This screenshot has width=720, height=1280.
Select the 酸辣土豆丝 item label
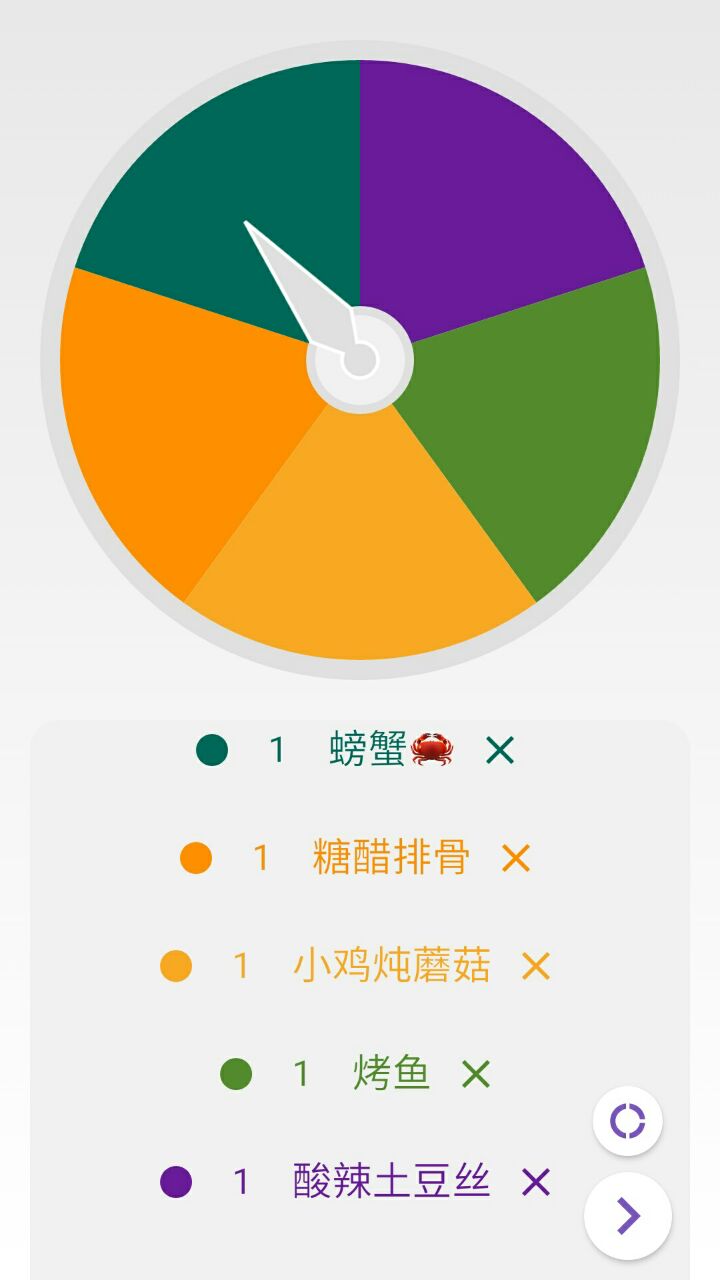pyautogui.click(x=390, y=1181)
